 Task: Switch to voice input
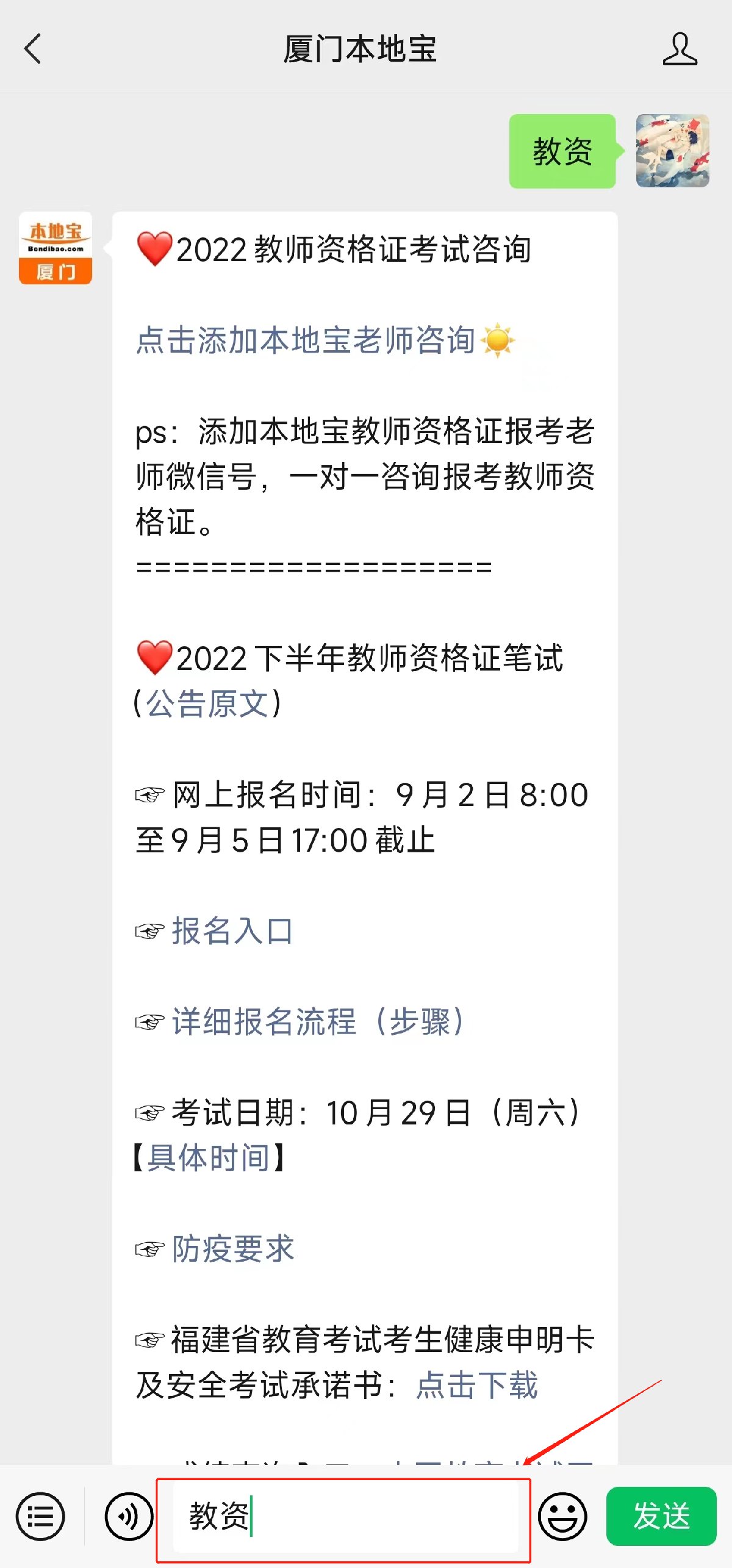coord(129,1516)
